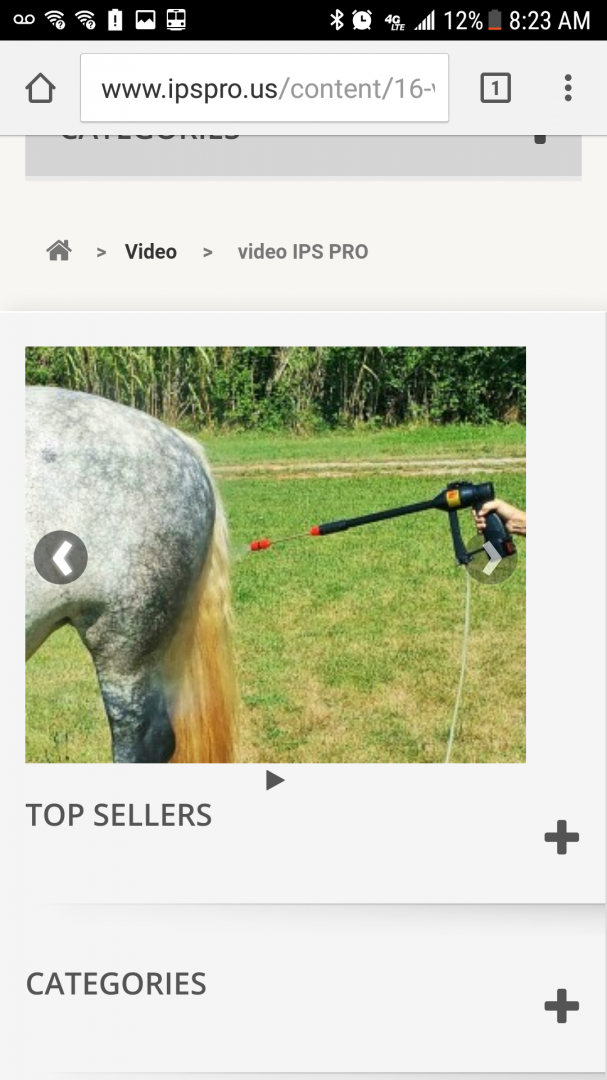Show the previous slide in the carousel
Viewport: 607px width, 1080px height.
(61, 558)
